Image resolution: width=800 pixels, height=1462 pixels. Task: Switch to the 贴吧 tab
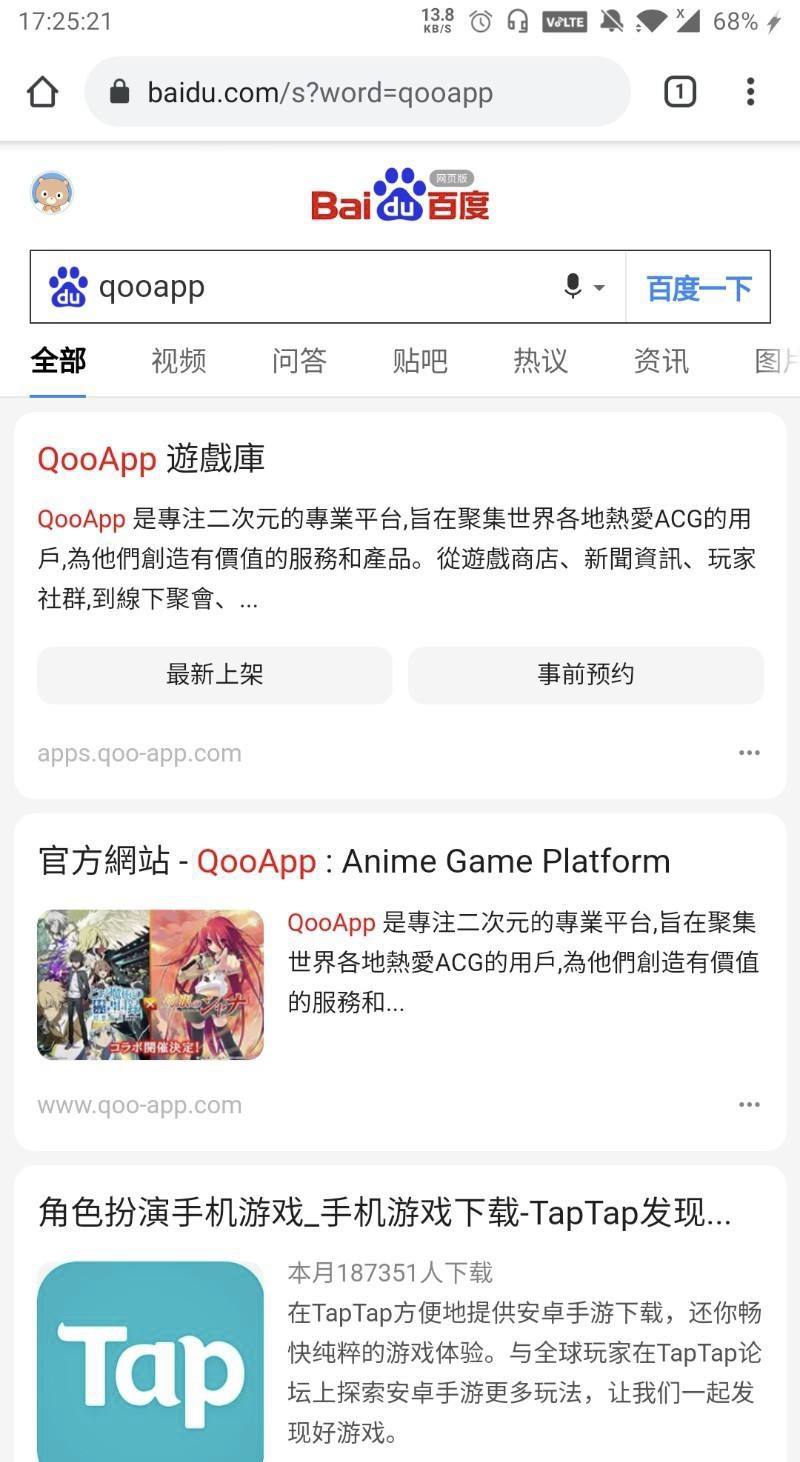[x=419, y=361]
